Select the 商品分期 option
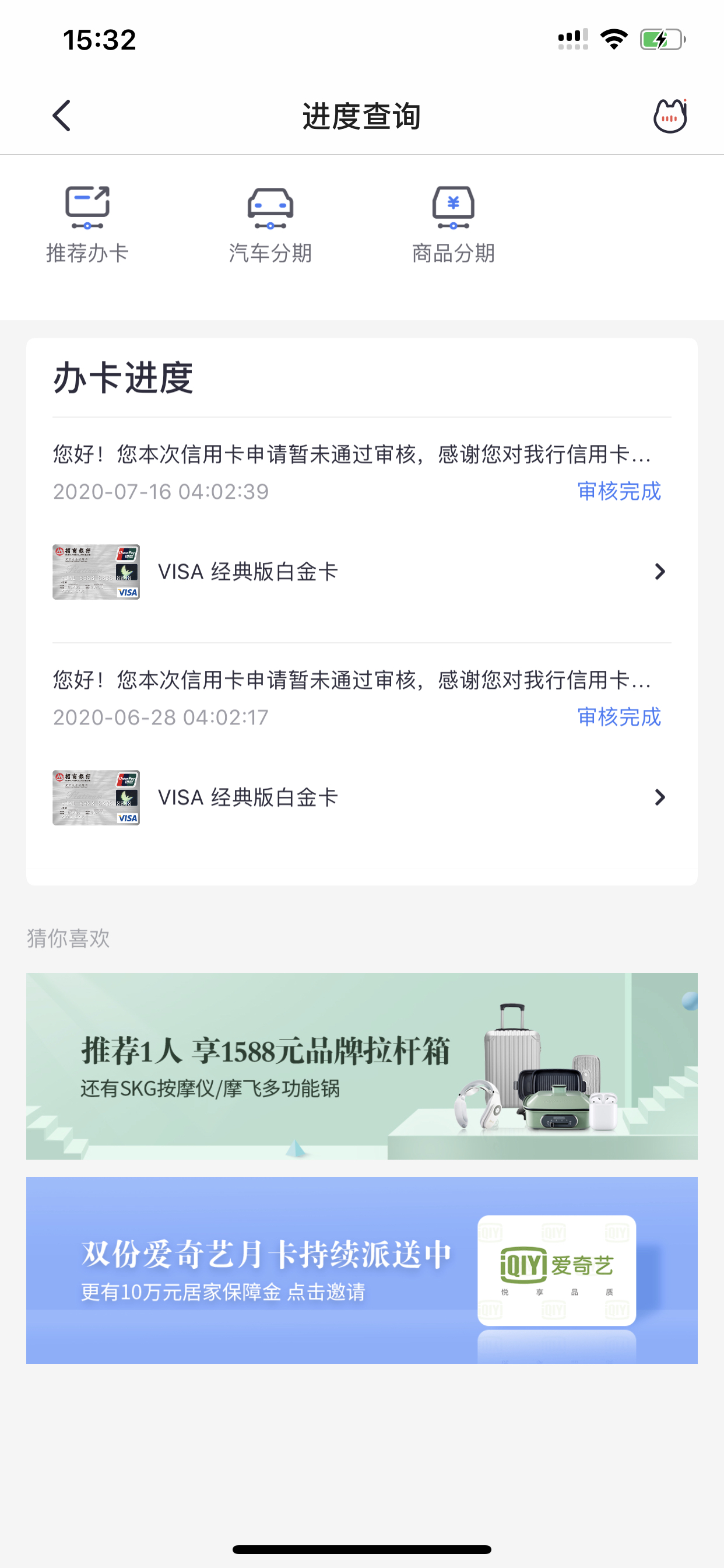This screenshot has width=724, height=1568. tap(454, 225)
